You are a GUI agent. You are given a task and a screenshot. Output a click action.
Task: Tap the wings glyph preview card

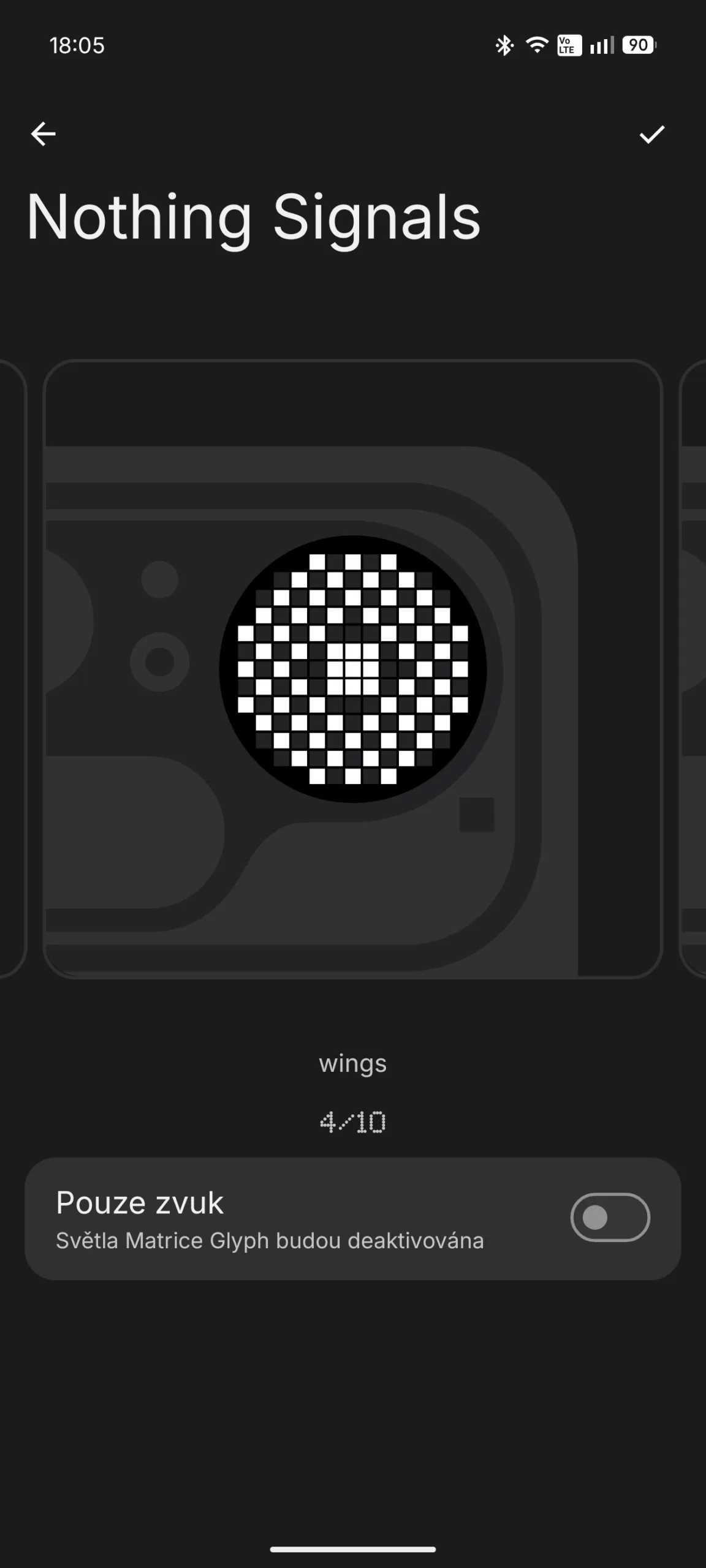coord(352,669)
